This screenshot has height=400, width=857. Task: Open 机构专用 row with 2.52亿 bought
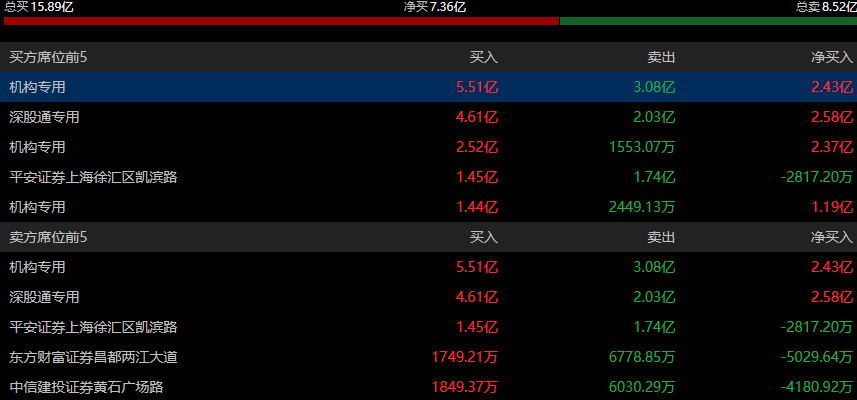tap(428, 147)
